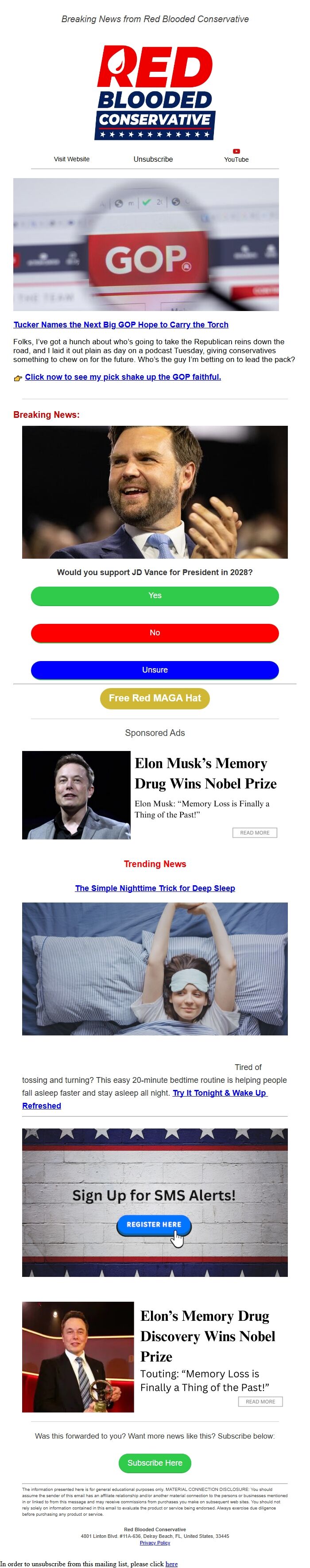This screenshot has width=310, height=1568.
Task: Select Unsure in the JD Vance poll
Action: coord(155,669)
